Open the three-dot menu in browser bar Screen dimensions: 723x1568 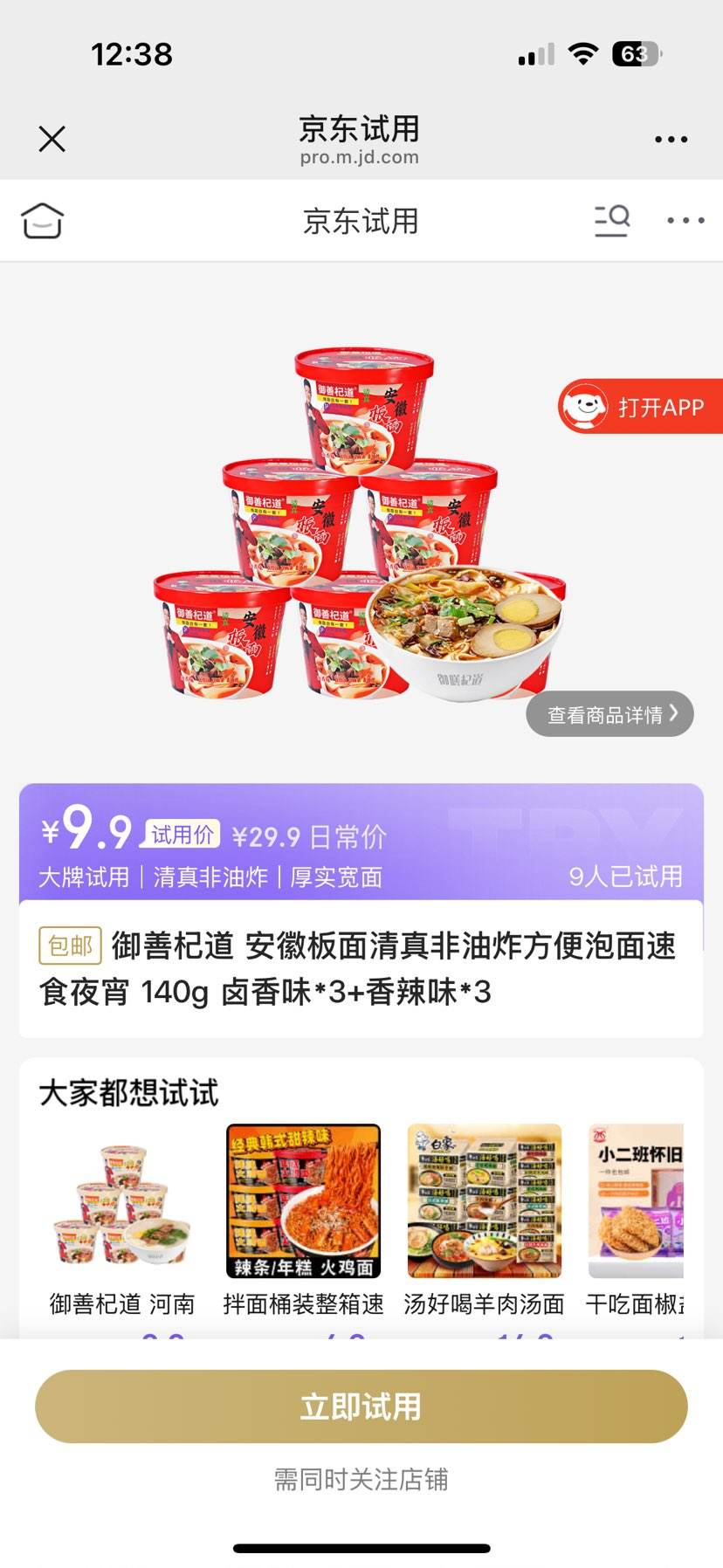pyautogui.click(x=671, y=138)
